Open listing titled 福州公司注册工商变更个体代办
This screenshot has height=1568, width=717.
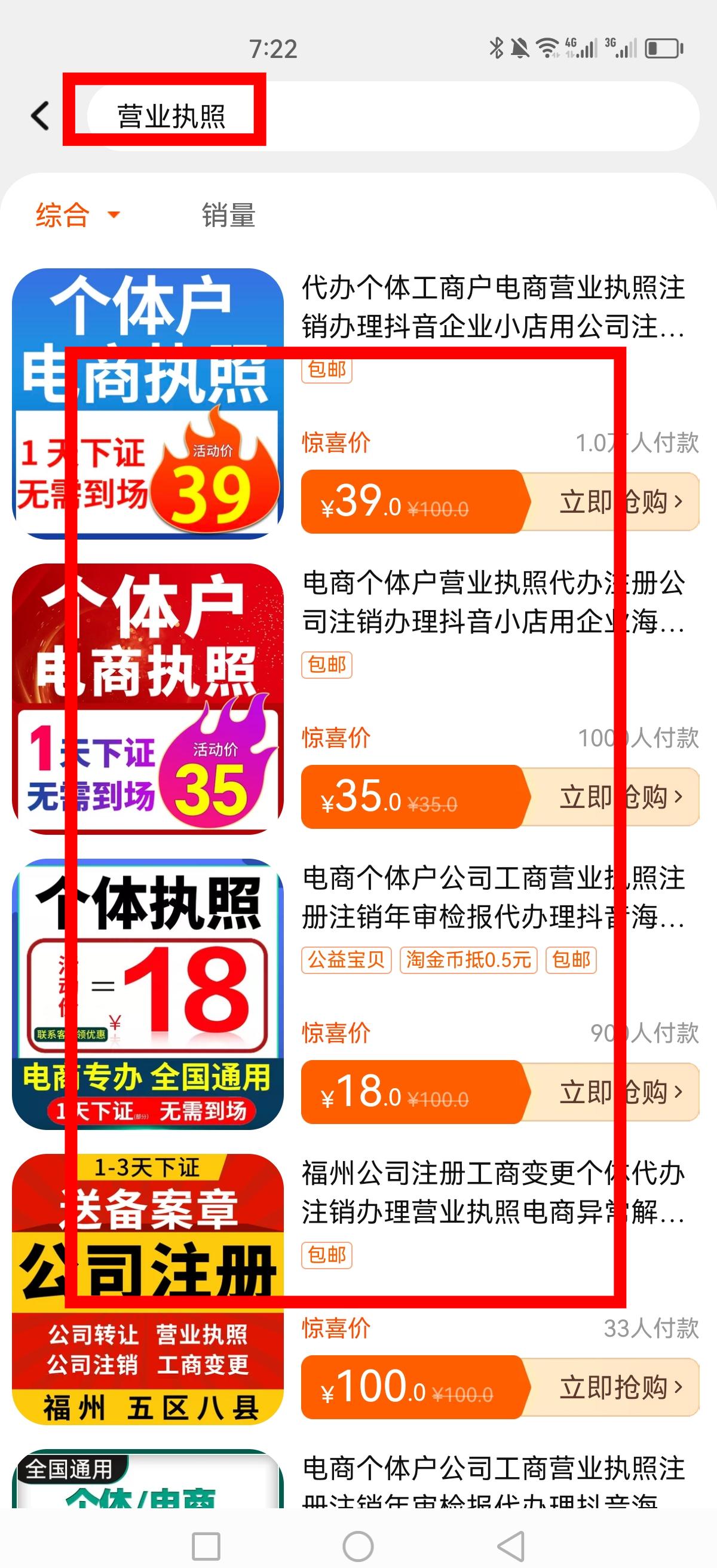coord(493,1193)
